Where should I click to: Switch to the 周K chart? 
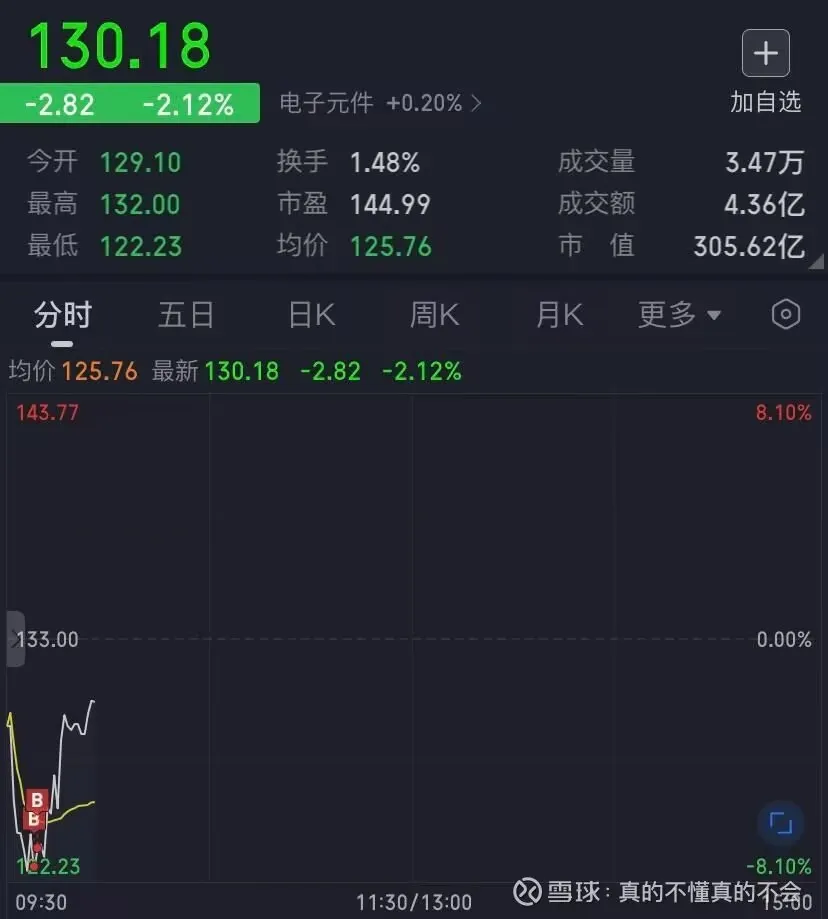pyautogui.click(x=434, y=315)
